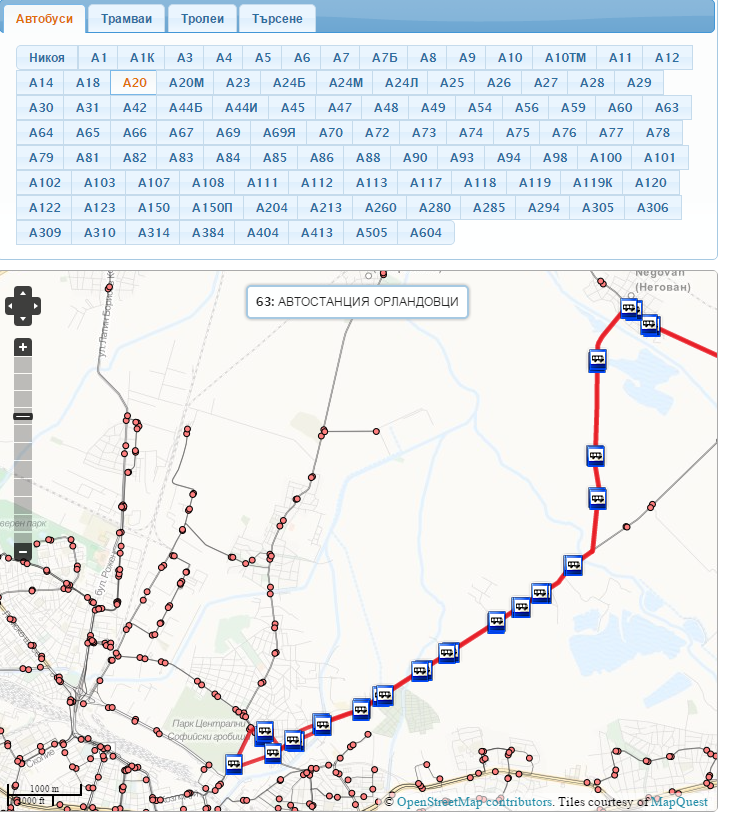Switch to the Трамваи tab
Screen dimensions: 731x818
pos(126,19)
